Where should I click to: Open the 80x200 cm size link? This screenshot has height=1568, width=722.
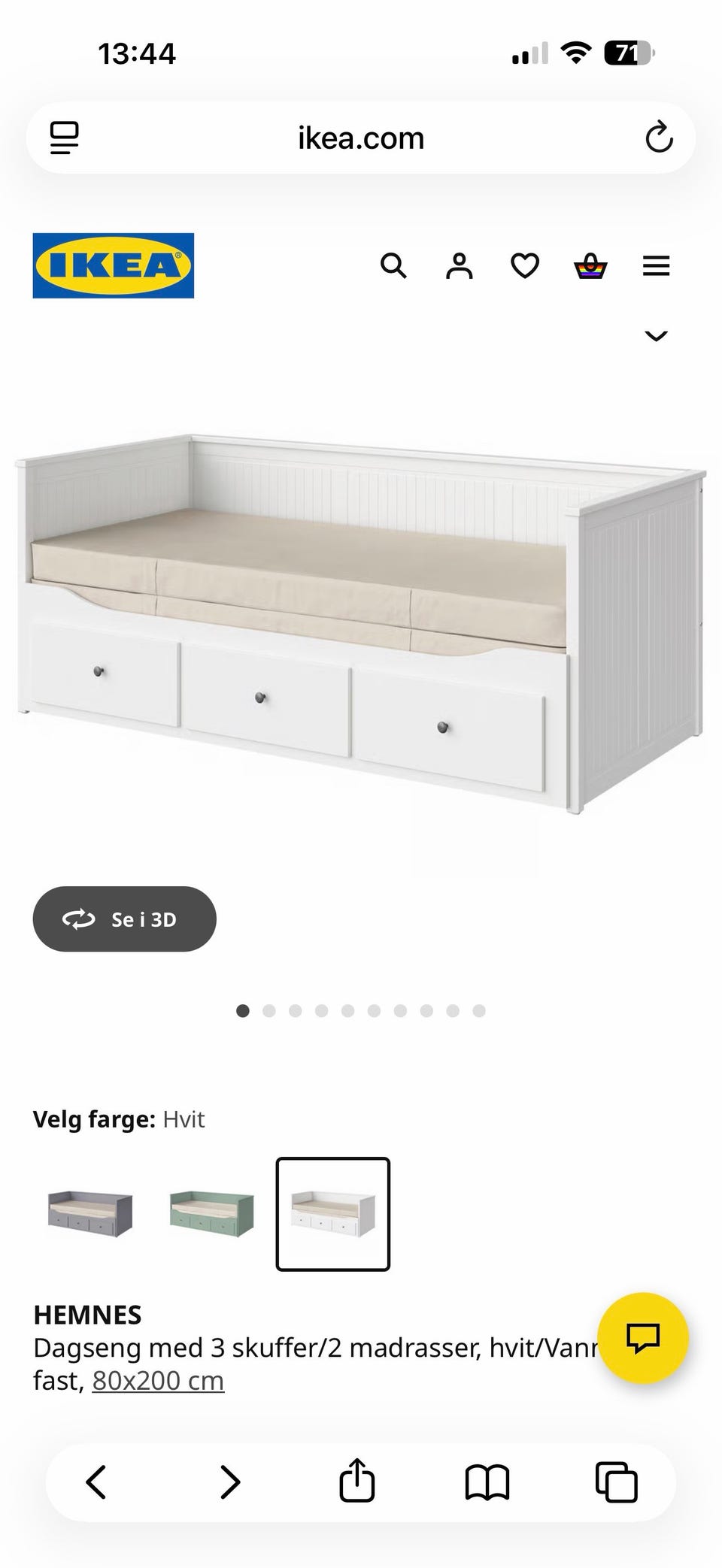(157, 1380)
